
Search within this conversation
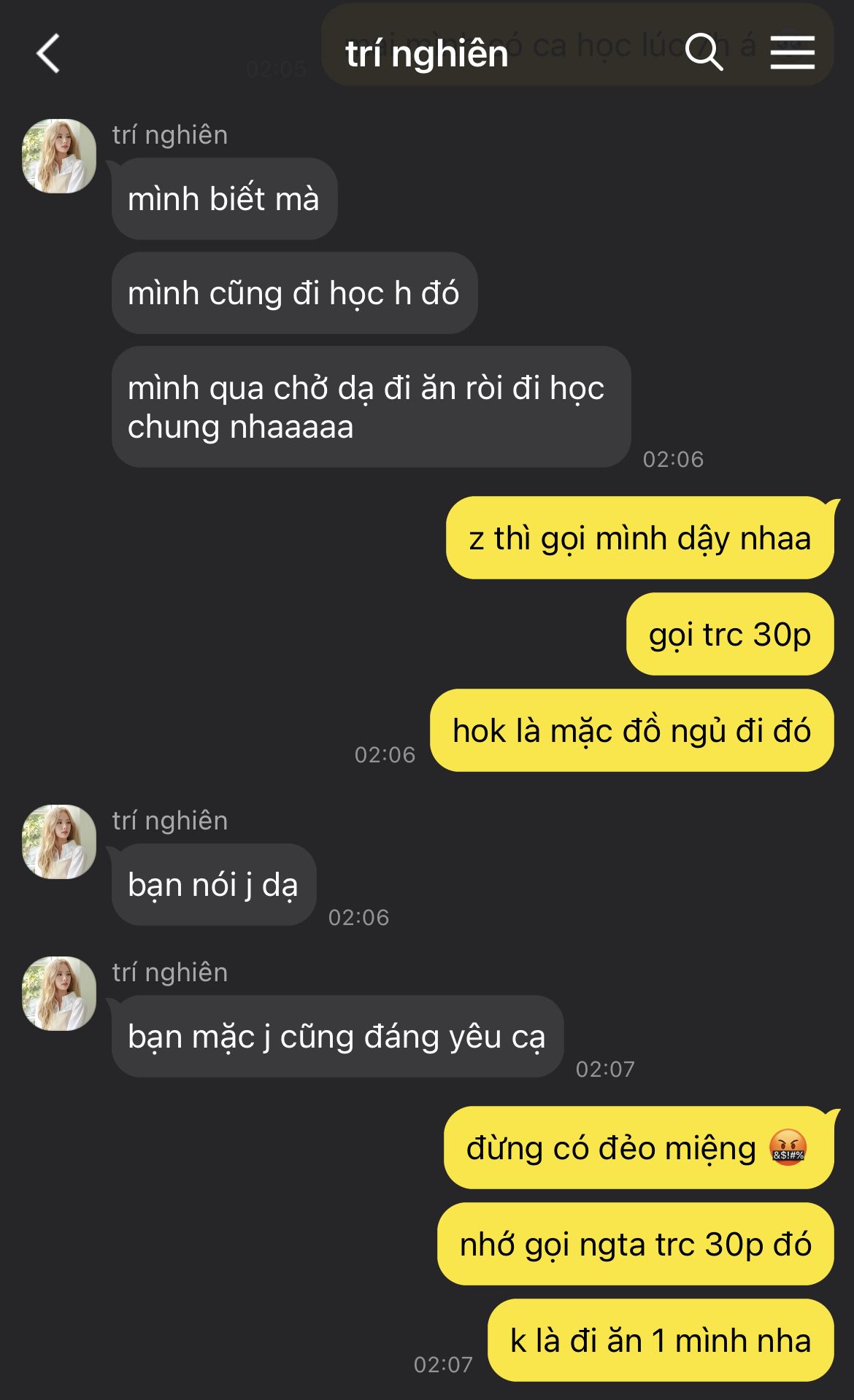pyautogui.click(x=704, y=53)
